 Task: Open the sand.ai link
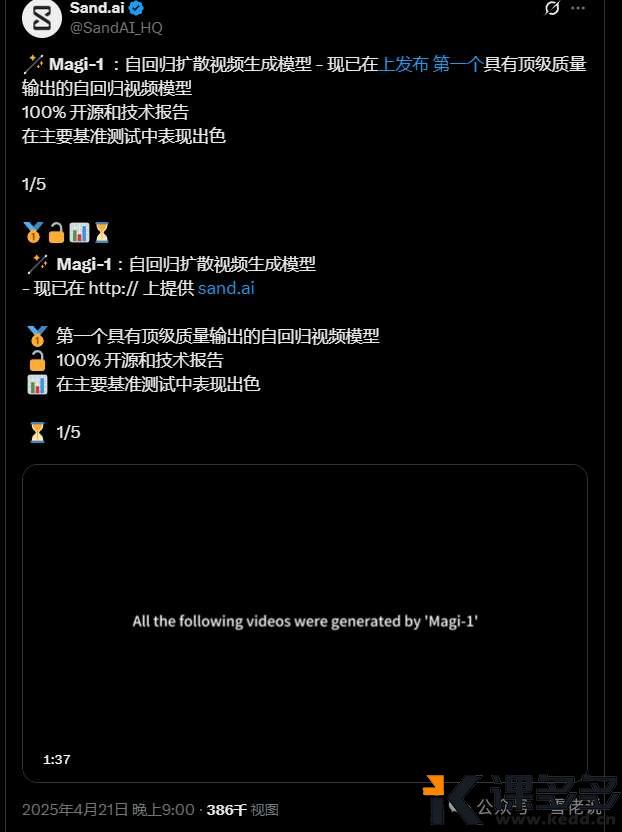coord(226,288)
